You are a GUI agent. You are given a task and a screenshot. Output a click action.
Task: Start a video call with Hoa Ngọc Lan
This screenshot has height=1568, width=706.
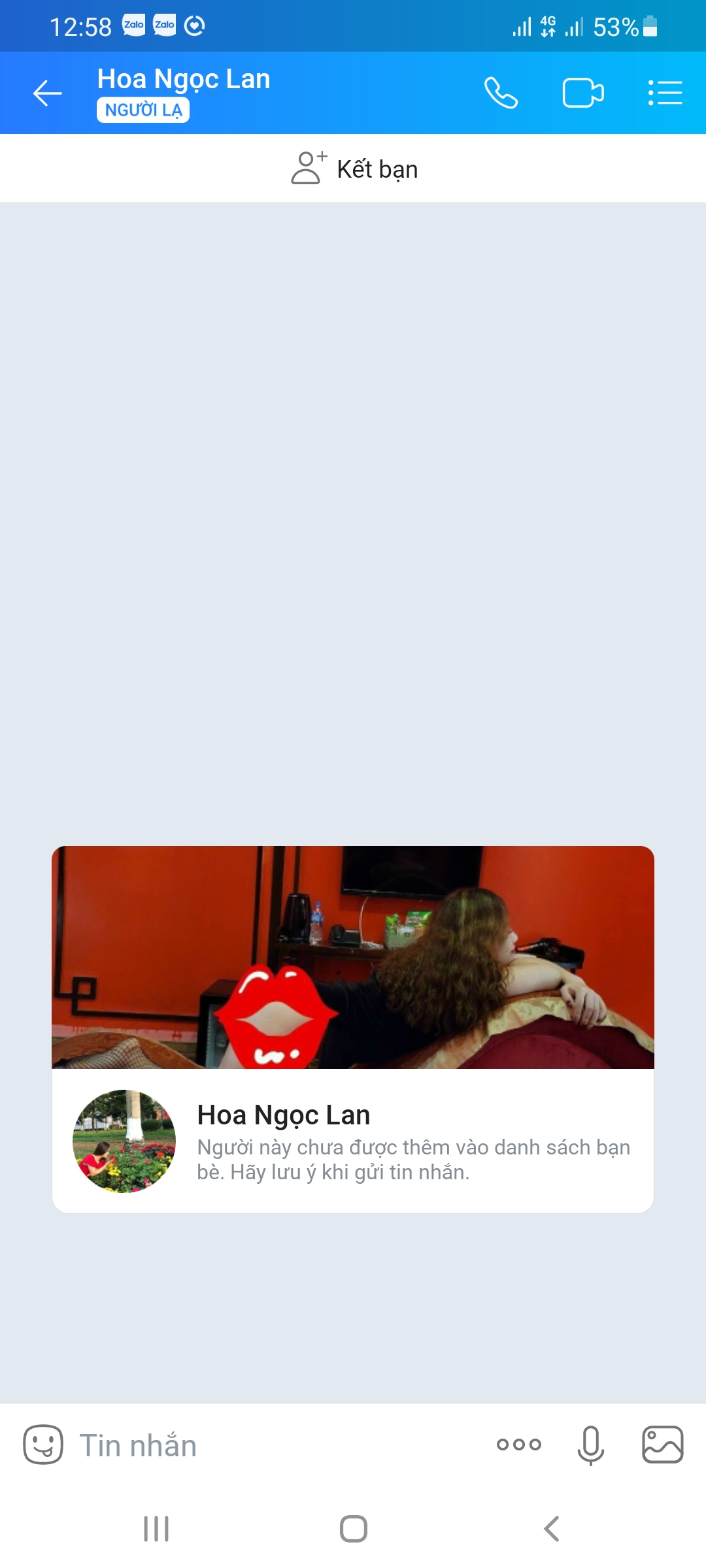[x=582, y=93]
